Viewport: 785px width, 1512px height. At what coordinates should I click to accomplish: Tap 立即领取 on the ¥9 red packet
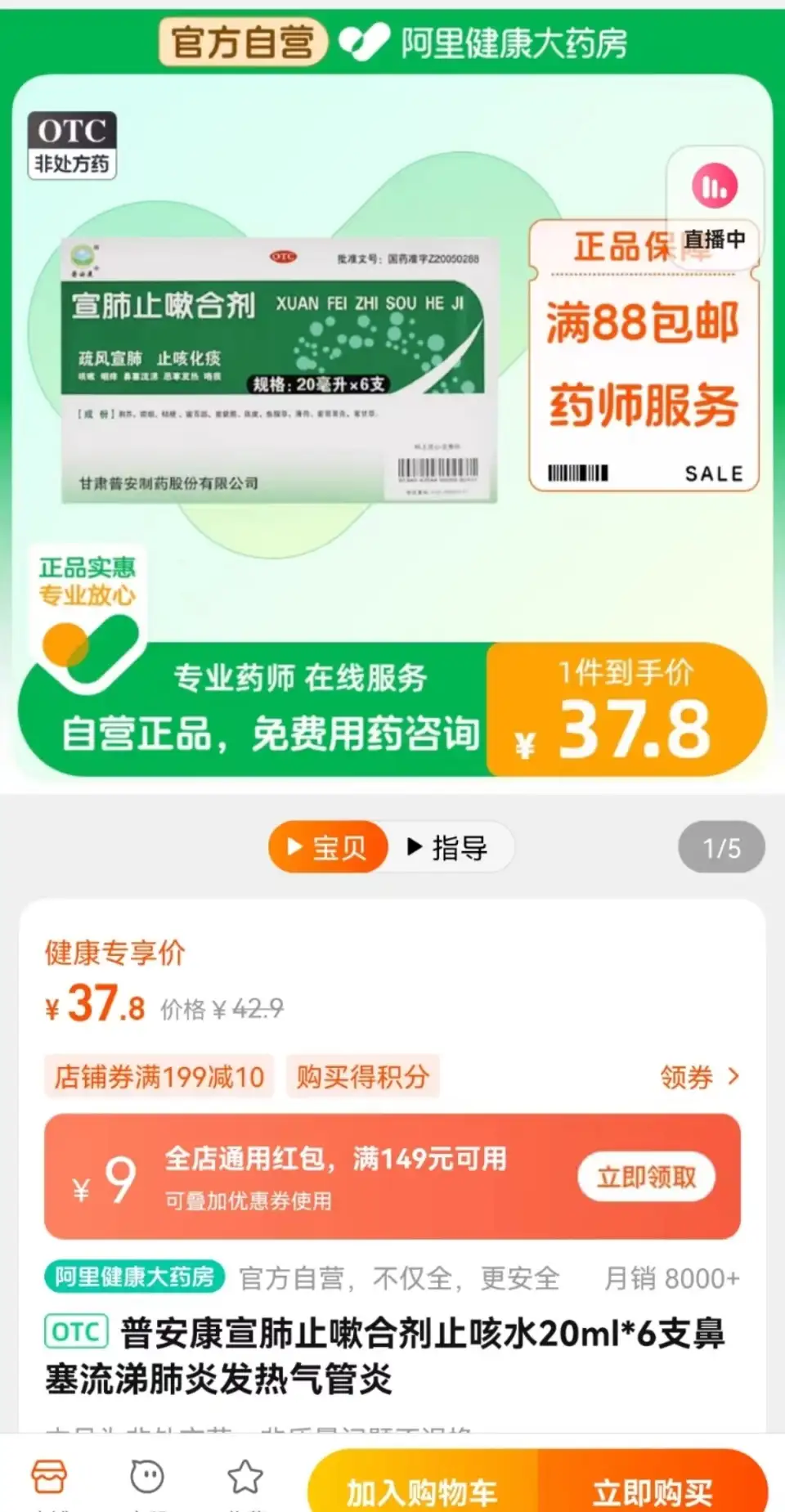(646, 1177)
